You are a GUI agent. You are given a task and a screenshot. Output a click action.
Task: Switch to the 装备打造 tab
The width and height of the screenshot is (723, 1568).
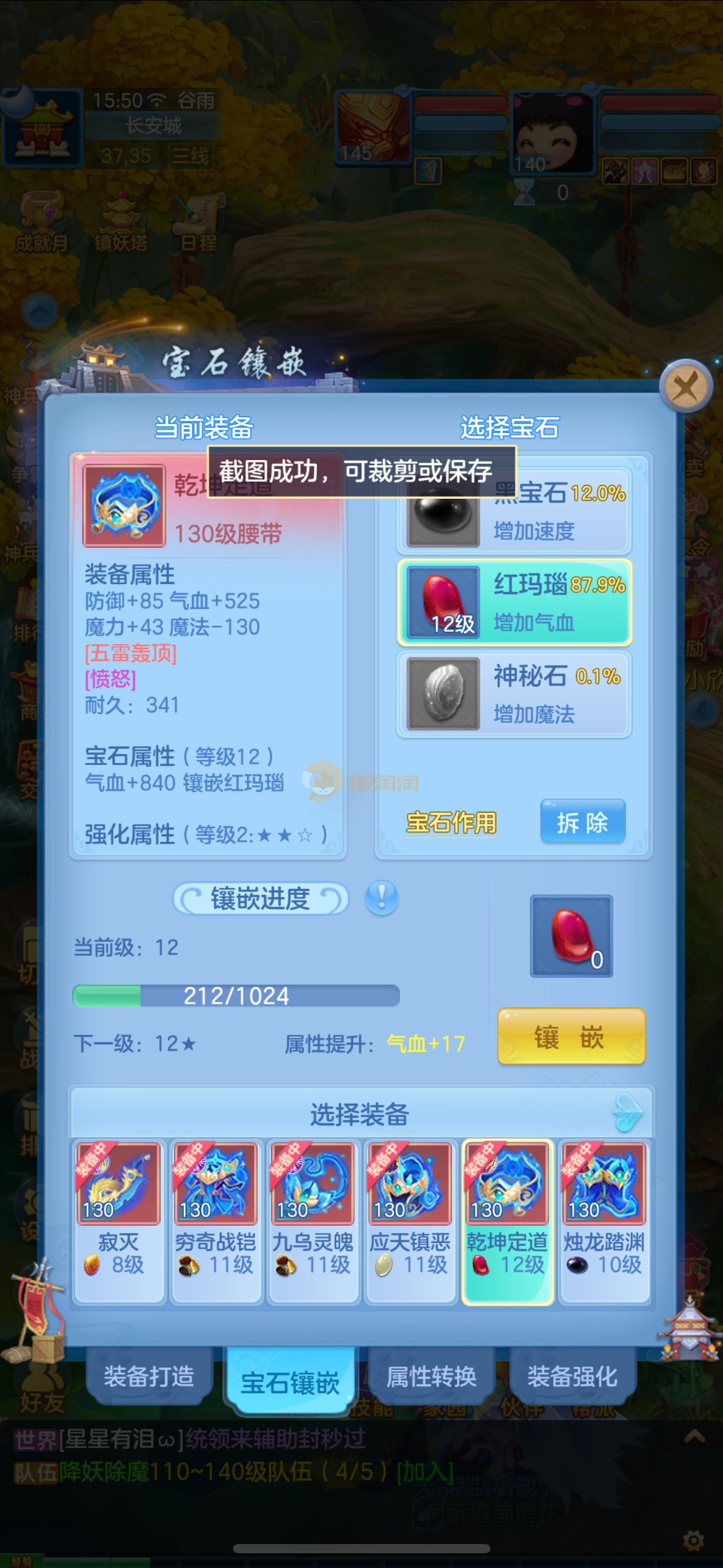[149, 1376]
